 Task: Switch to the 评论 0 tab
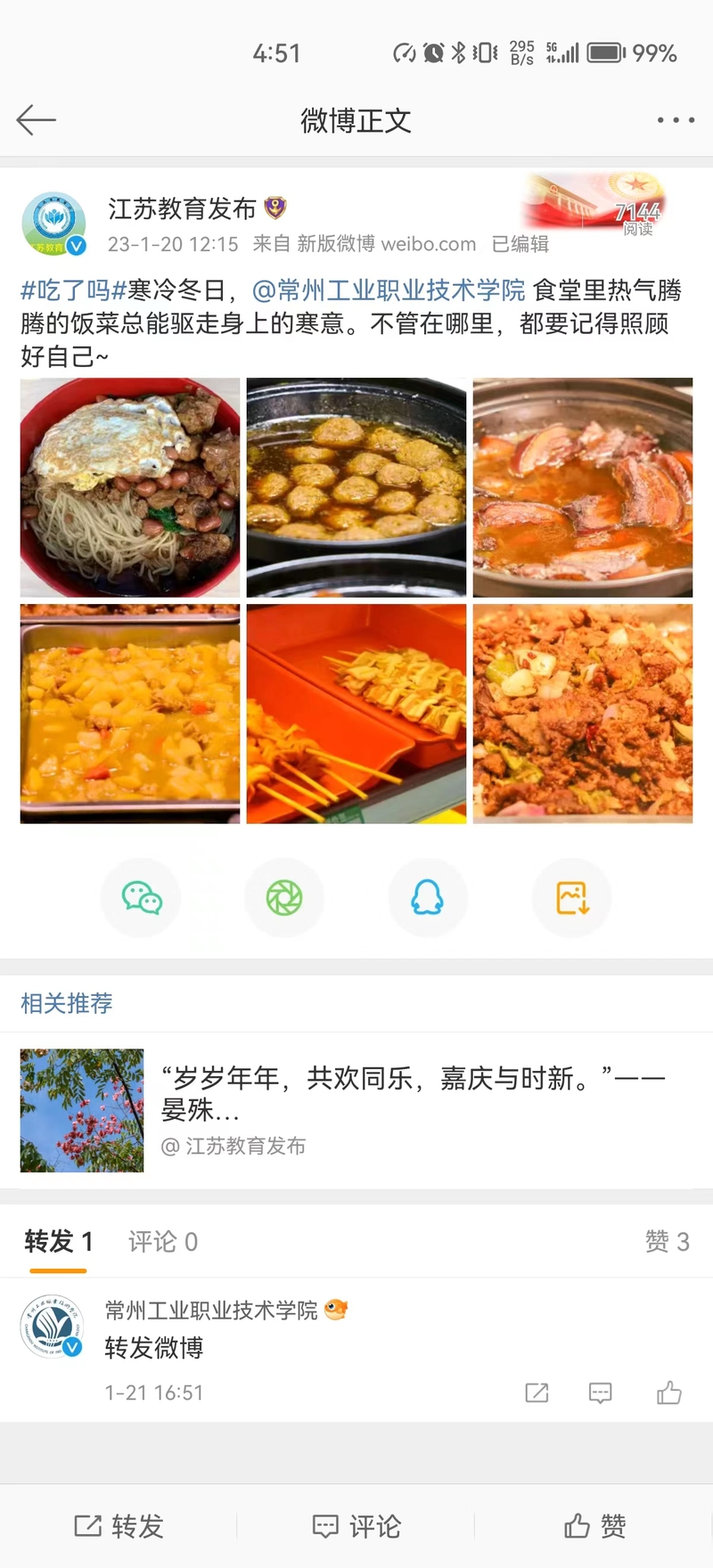click(x=163, y=1241)
